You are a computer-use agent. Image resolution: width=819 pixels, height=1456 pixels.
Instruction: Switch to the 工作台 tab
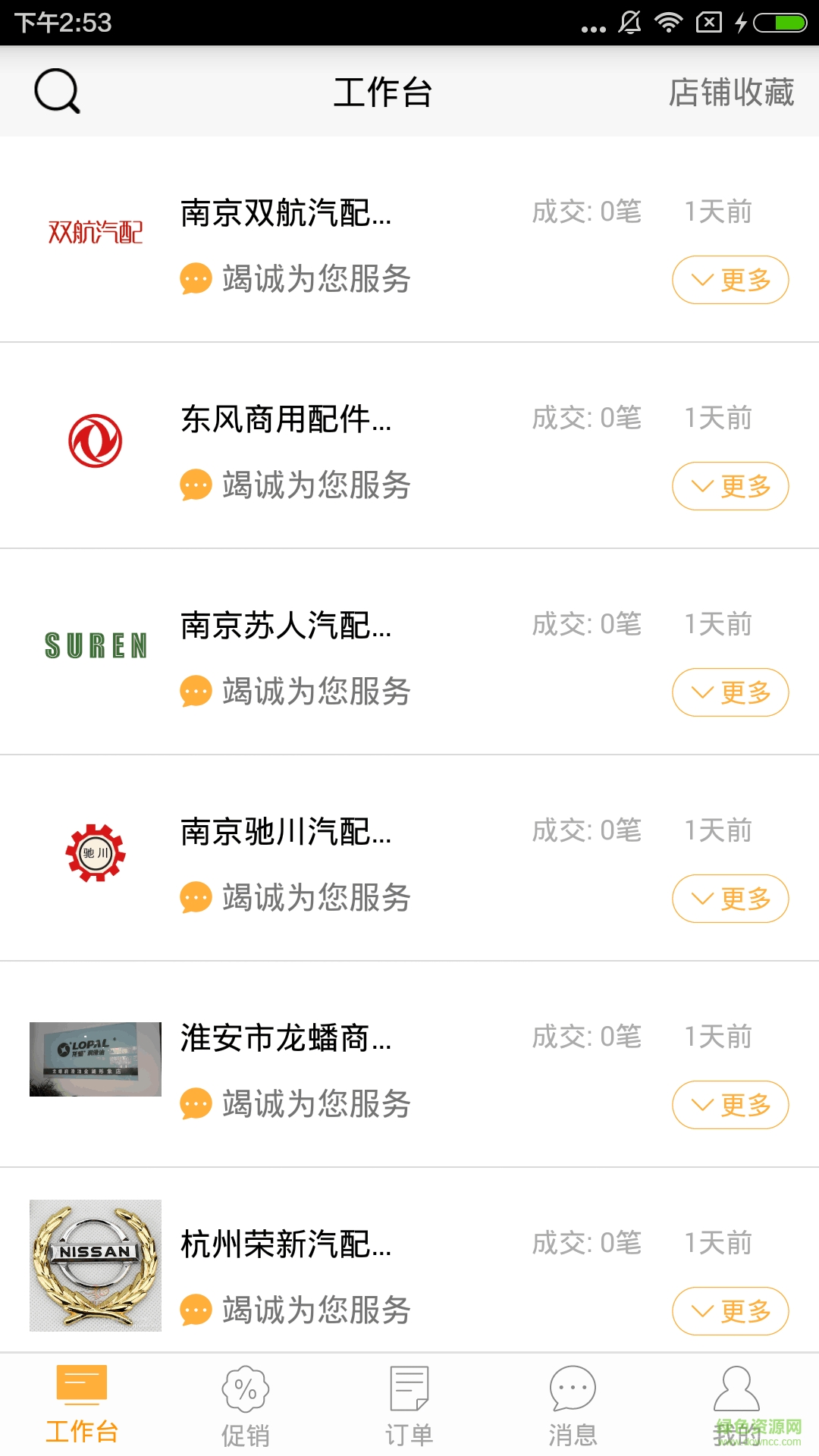82,1410
